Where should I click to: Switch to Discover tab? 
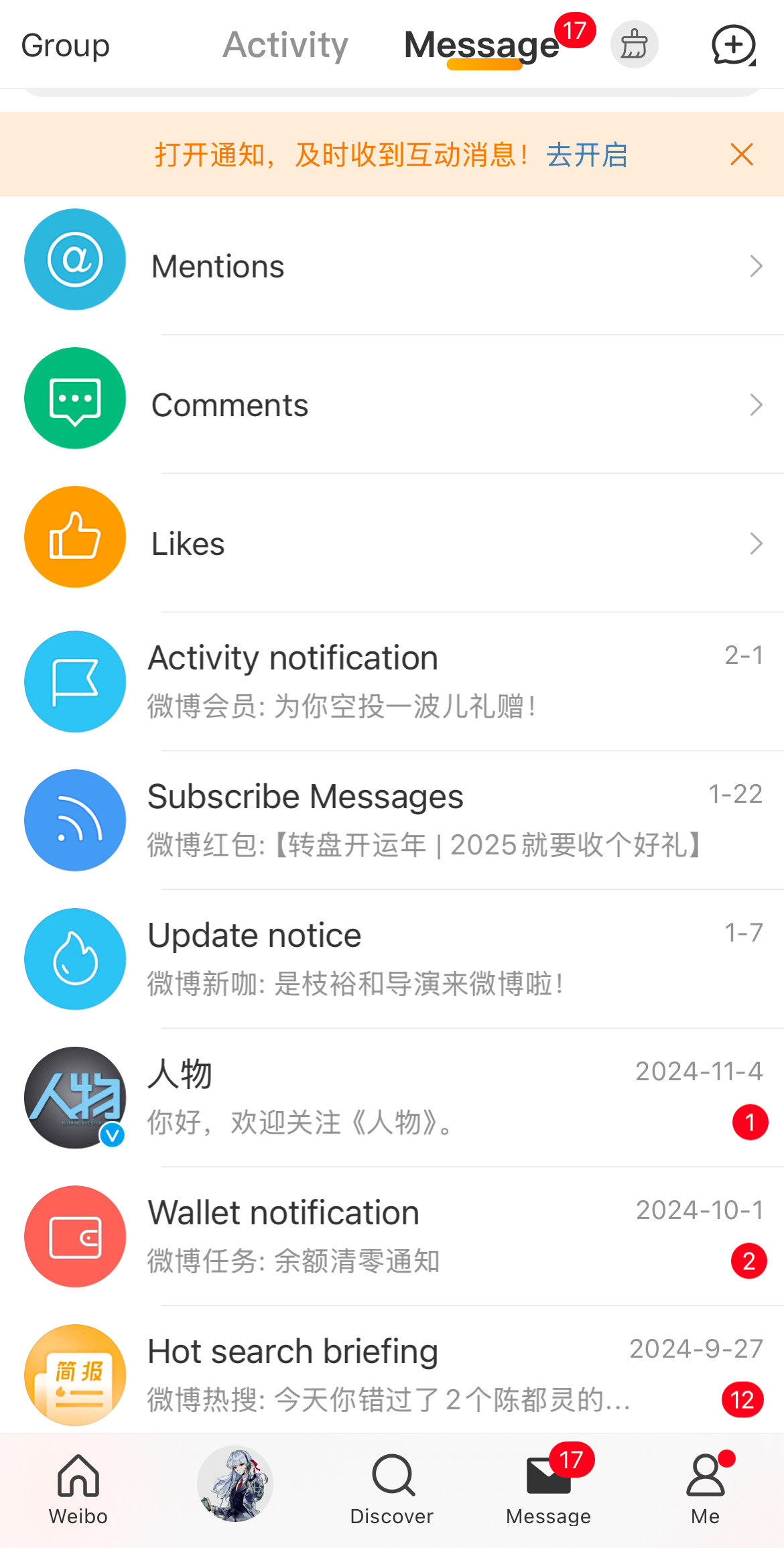pyautogui.click(x=392, y=1490)
